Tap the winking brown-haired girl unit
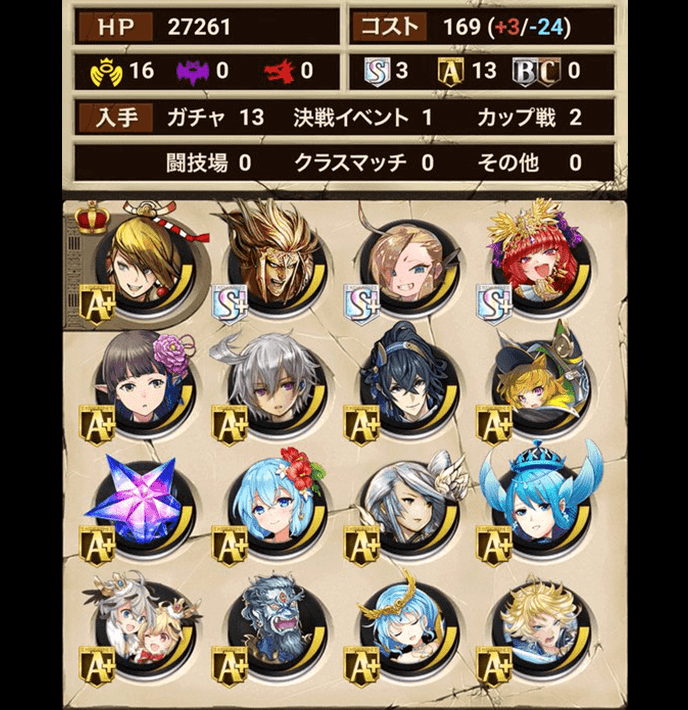Viewport: 688px width, 710px height. [x=406, y=262]
